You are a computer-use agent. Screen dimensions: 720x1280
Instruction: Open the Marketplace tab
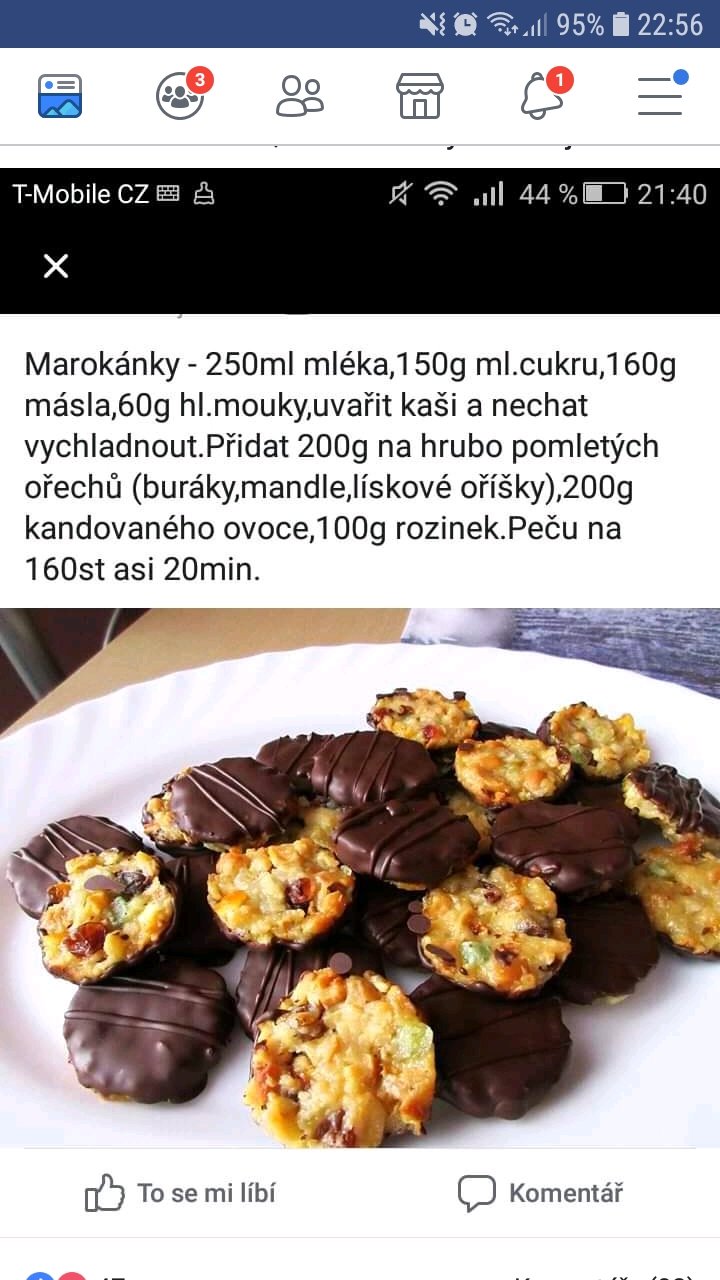coord(420,96)
